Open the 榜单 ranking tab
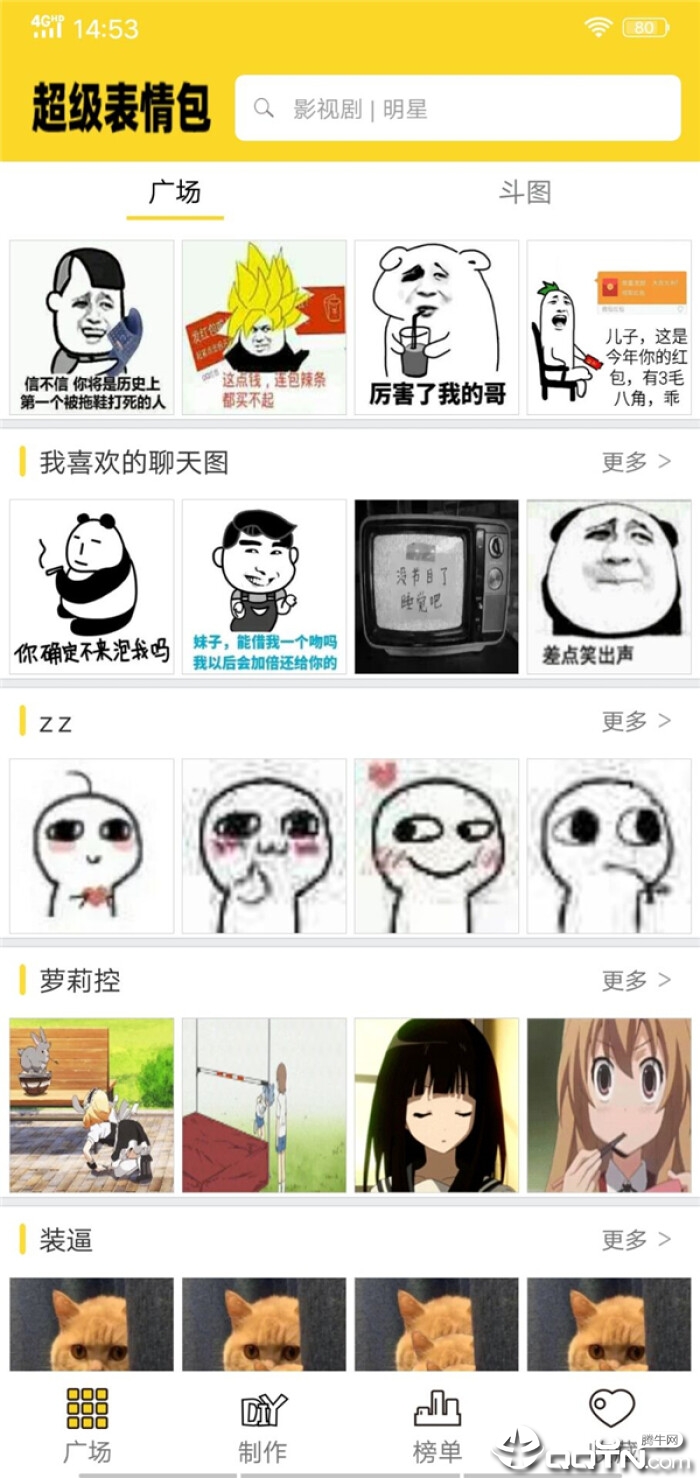 click(x=437, y=1425)
